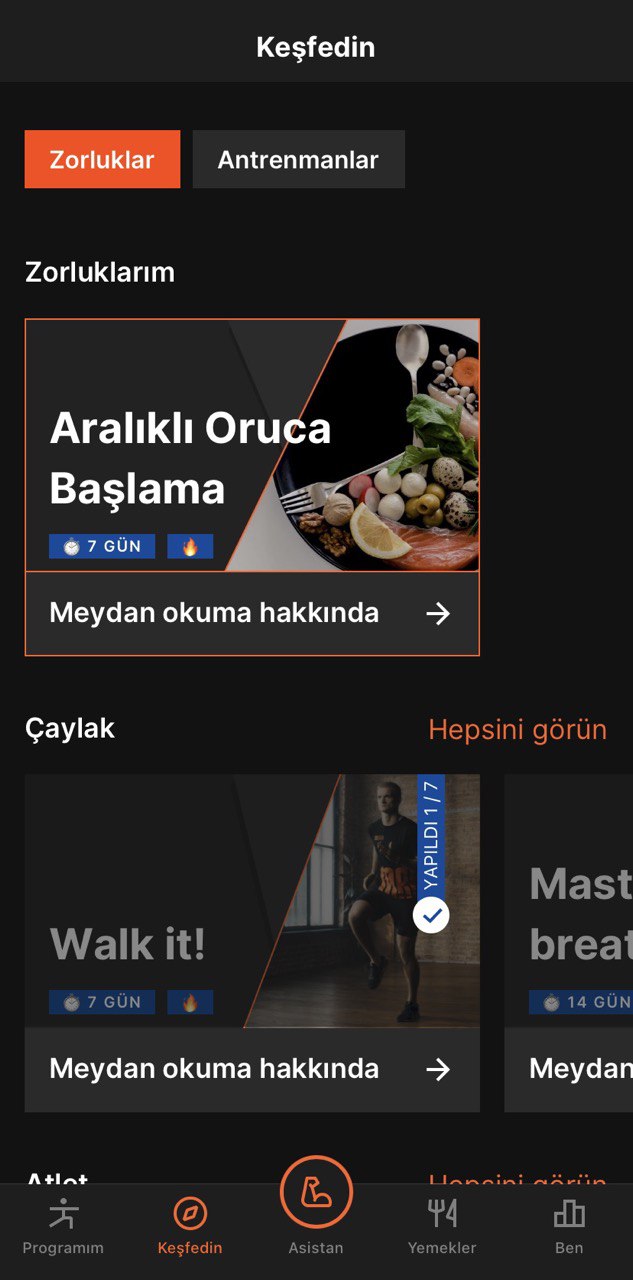633x1280 pixels.
Task: Switch to the Yemekler tab
Action: click(442, 1226)
